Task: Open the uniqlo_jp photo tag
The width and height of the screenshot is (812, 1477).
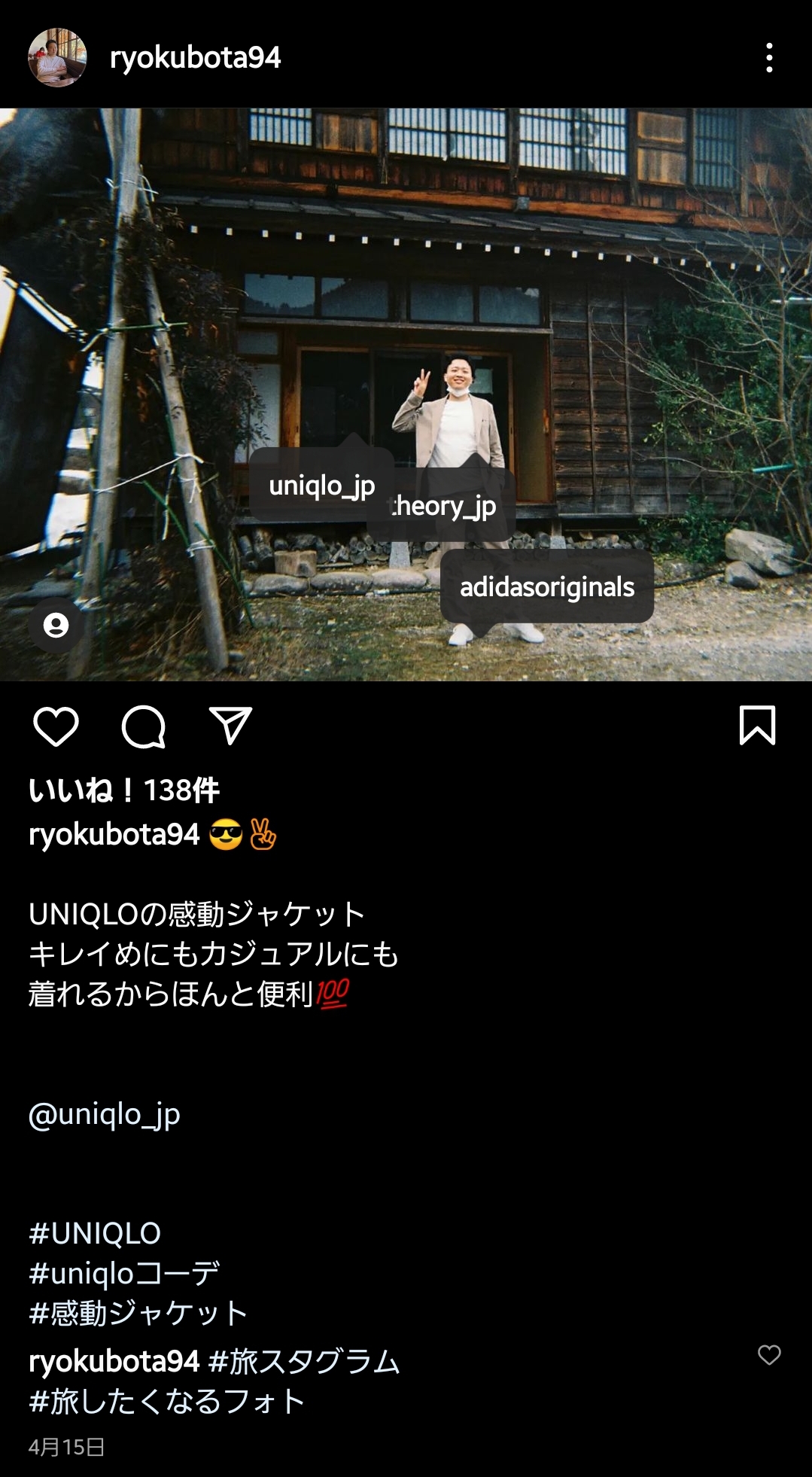Action: pyautogui.click(x=322, y=486)
